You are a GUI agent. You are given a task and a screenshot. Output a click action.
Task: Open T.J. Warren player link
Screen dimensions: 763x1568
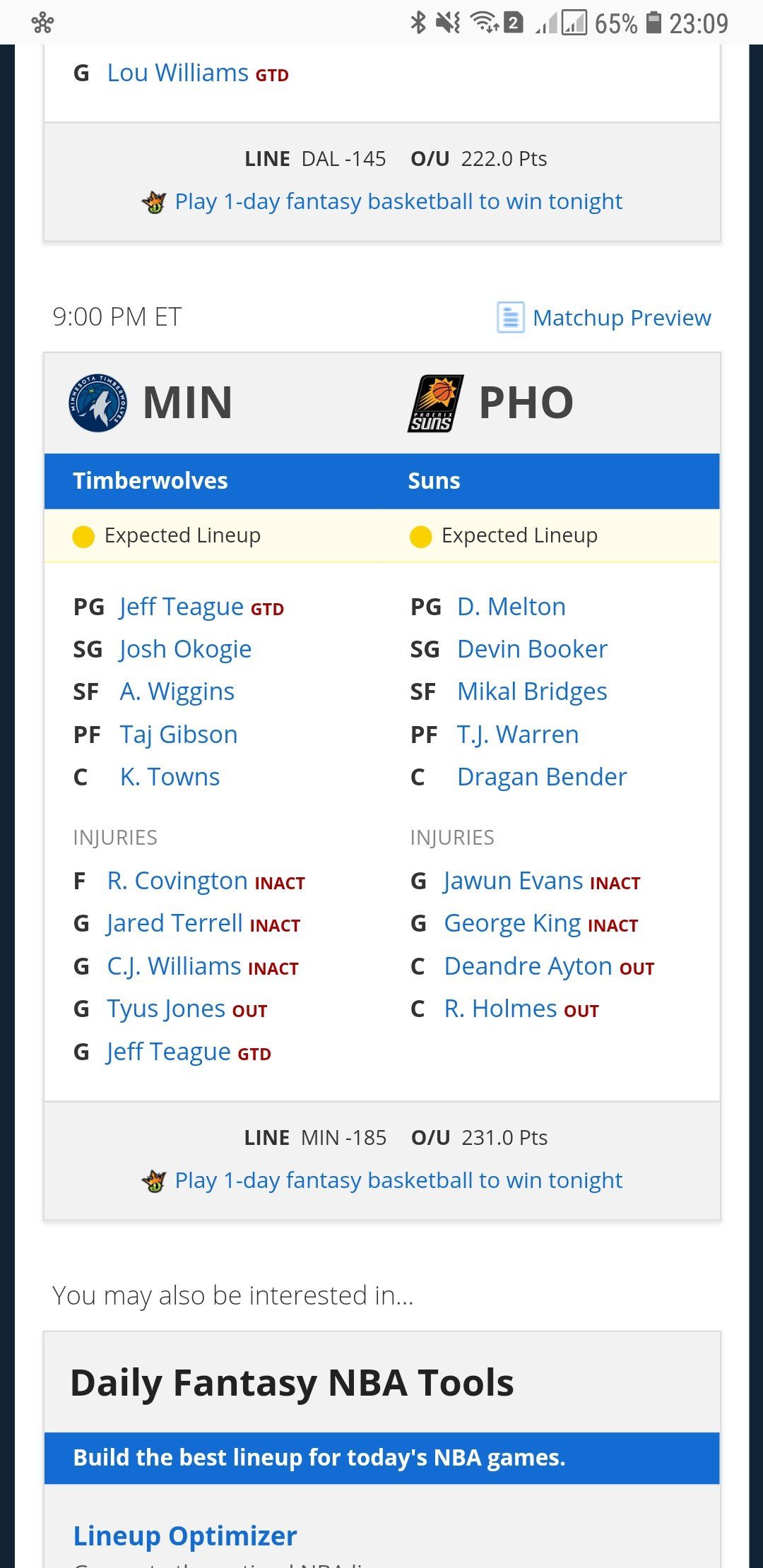tap(518, 735)
